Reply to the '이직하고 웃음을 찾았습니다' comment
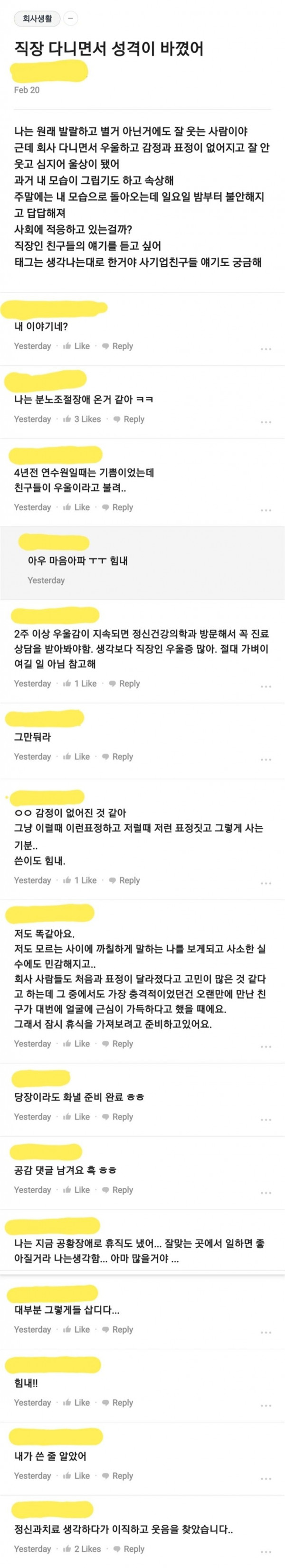This screenshot has height=1568, width=285. 129,1549
